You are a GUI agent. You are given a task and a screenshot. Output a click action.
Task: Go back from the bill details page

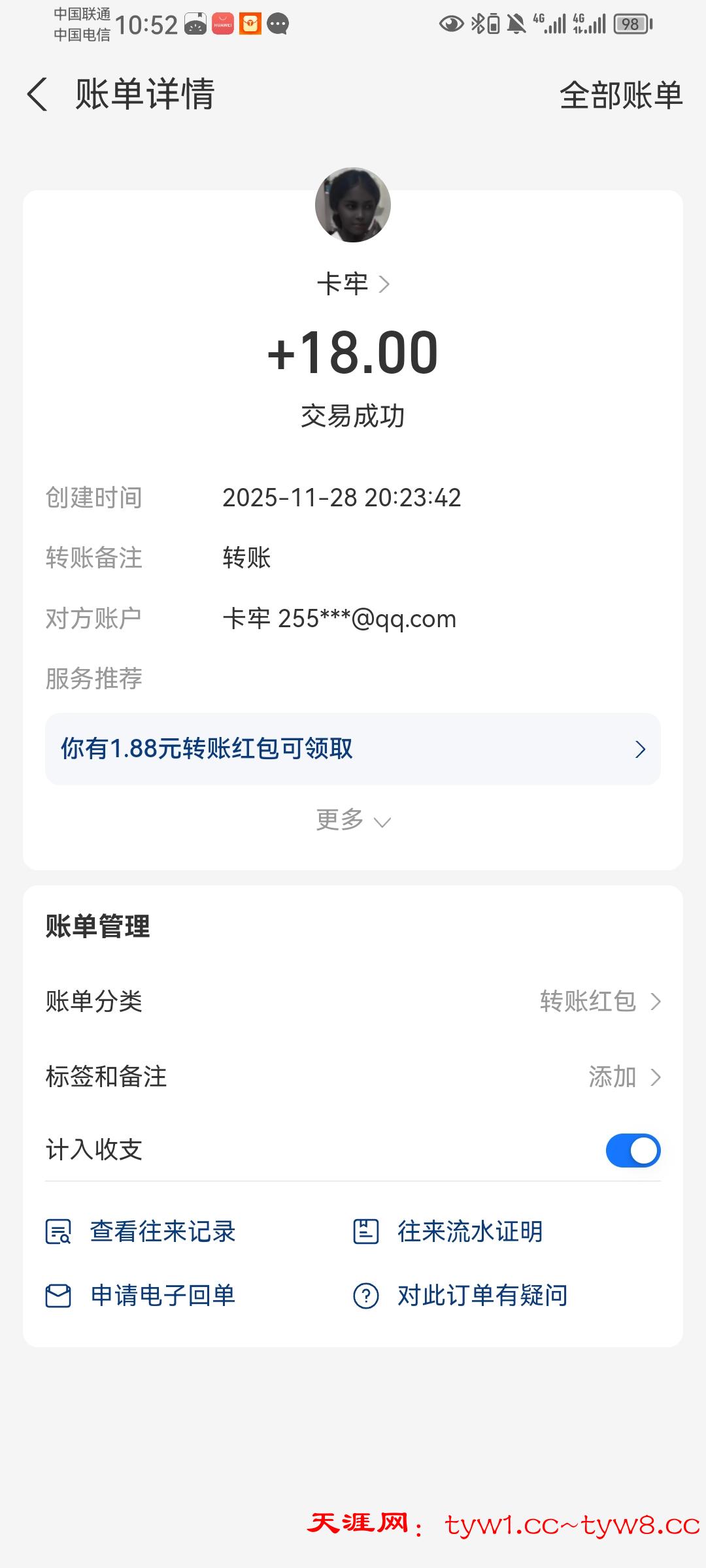(38, 95)
